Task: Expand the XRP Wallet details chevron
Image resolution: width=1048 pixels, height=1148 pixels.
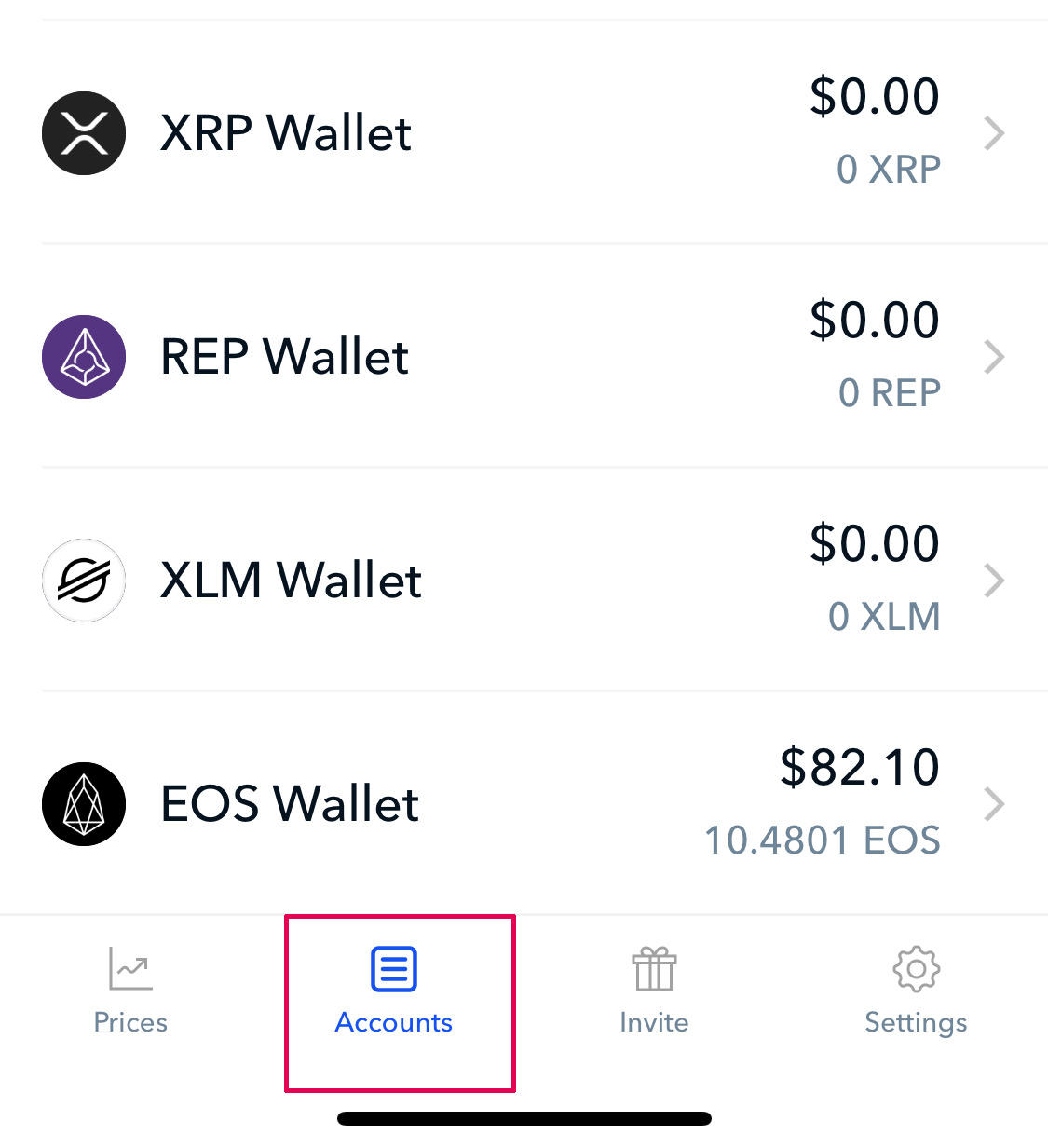Action: coord(995,133)
